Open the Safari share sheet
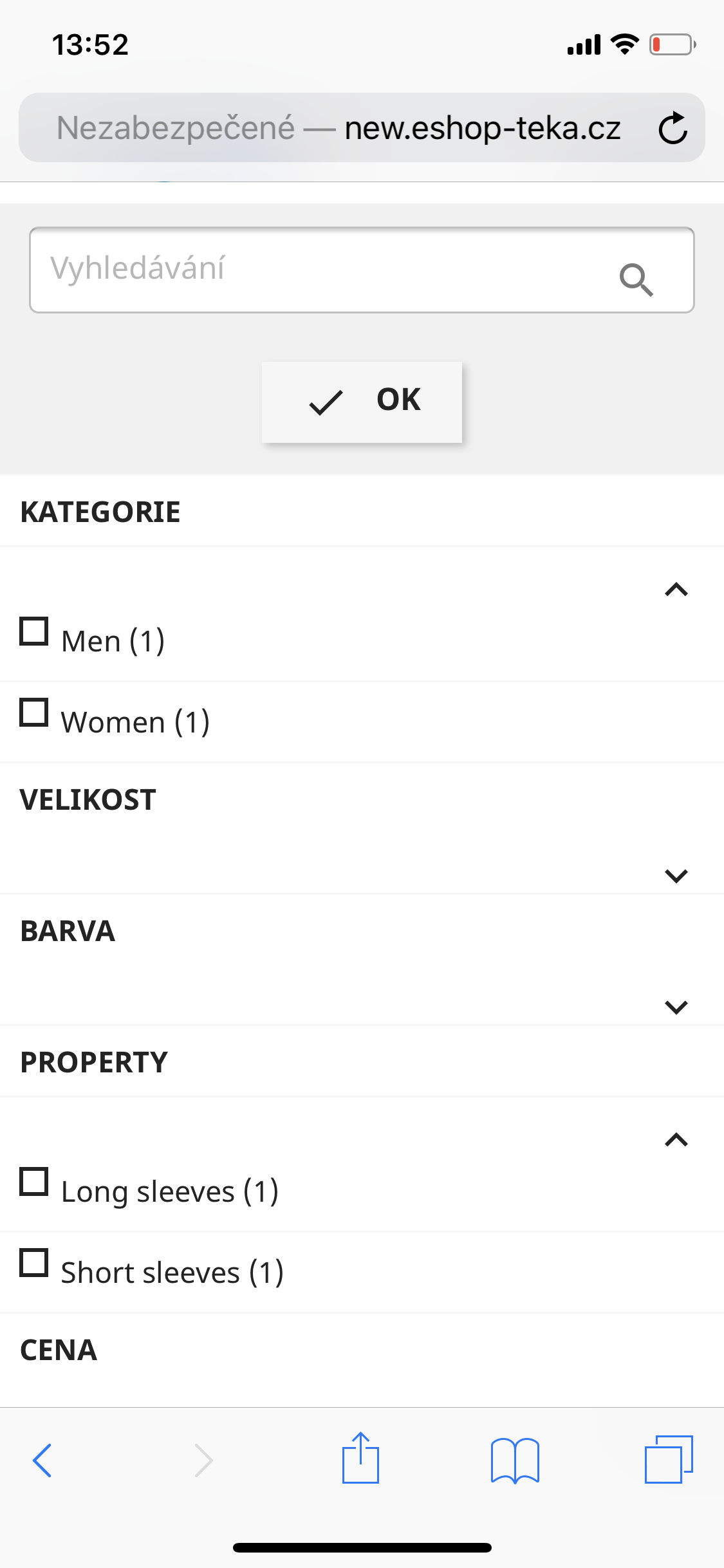The image size is (724, 1568). (360, 1459)
